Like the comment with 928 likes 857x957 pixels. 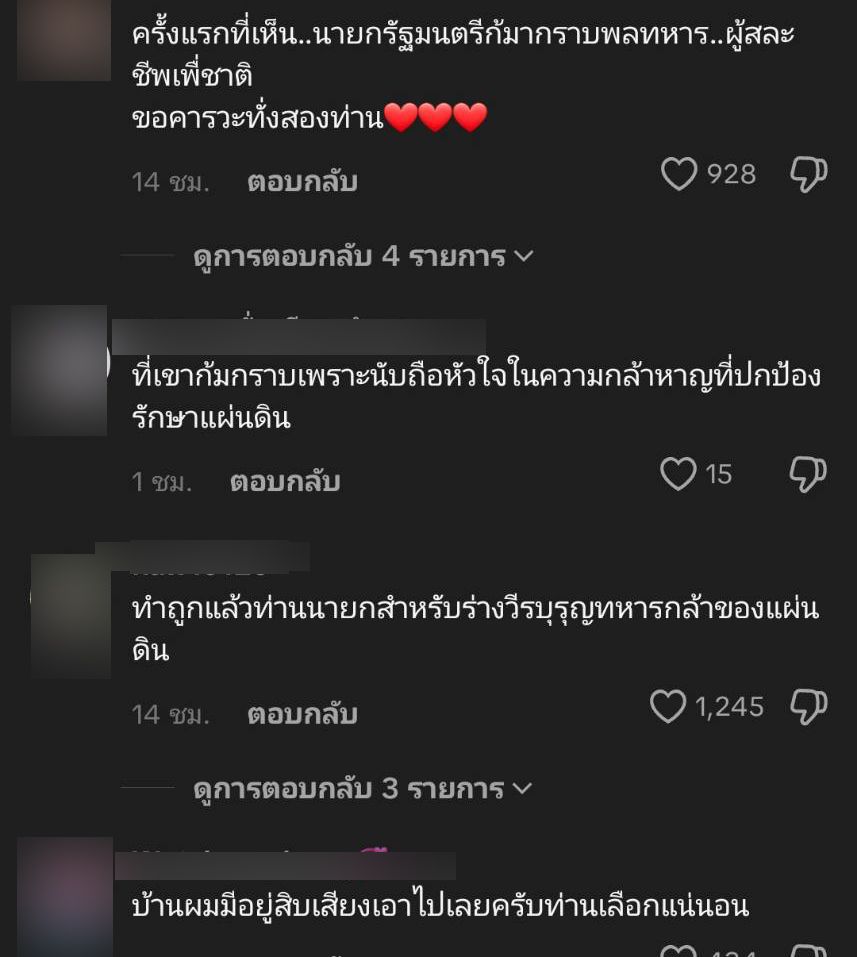tap(679, 175)
